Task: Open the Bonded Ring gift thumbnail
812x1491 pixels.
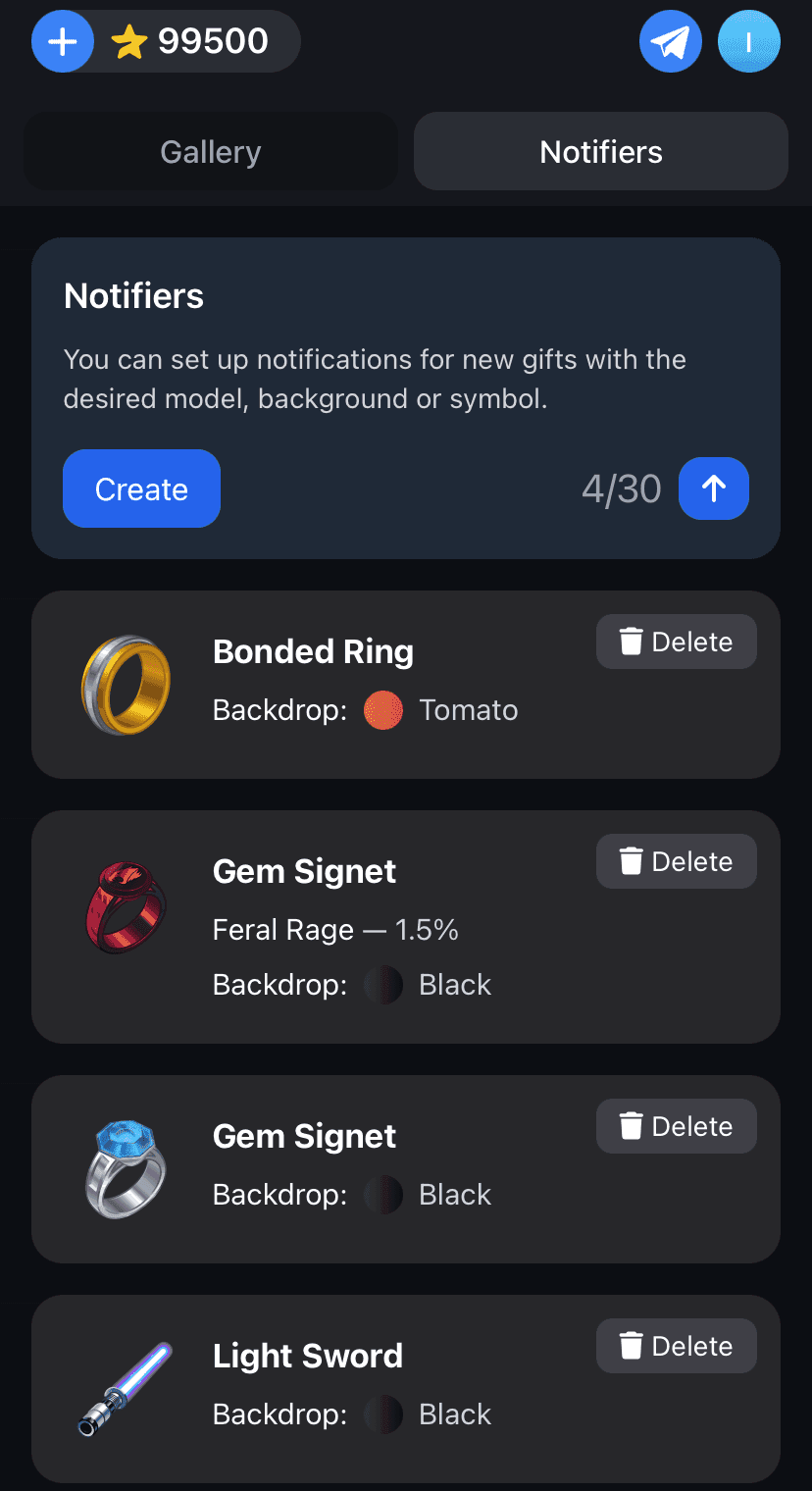Action: click(x=125, y=684)
